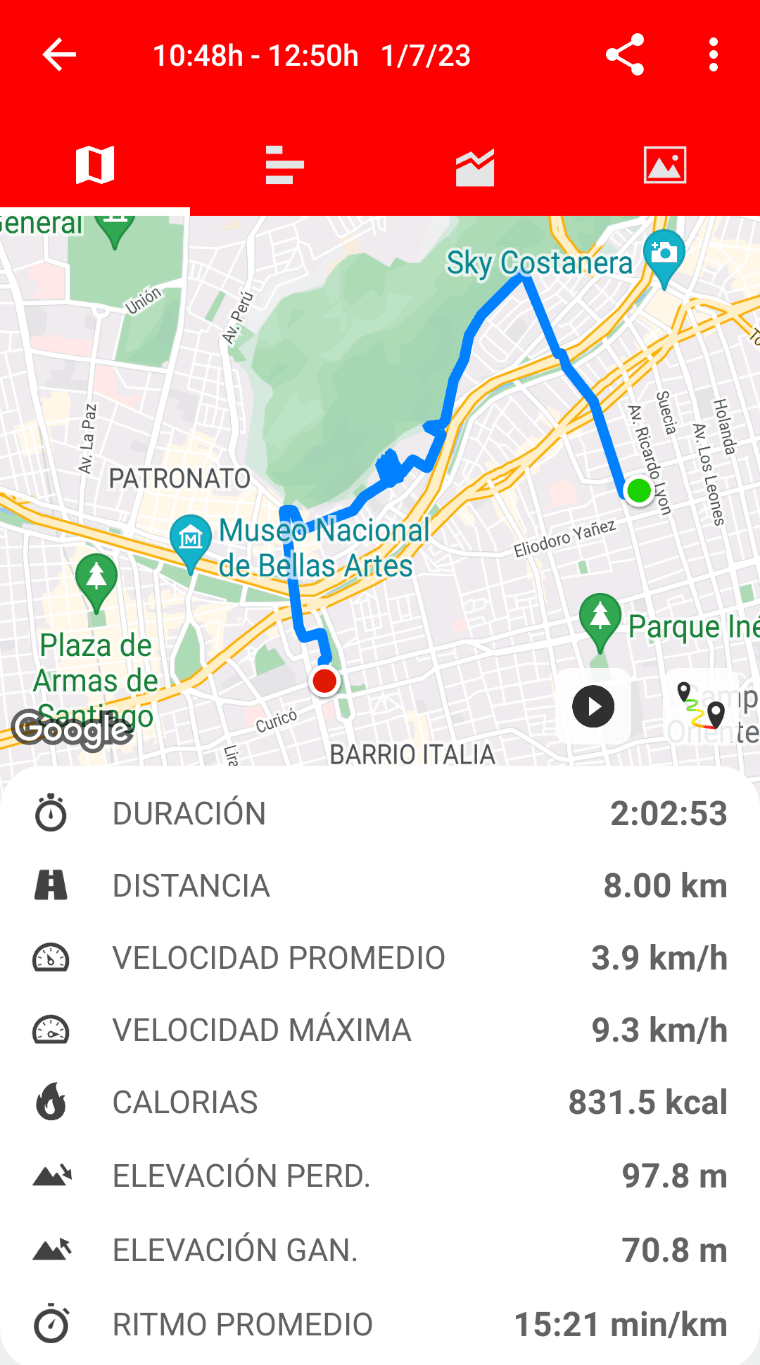Screen dimensions: 760x1365
Task: Go back using the arrow icon
Action: pos(59,55)
